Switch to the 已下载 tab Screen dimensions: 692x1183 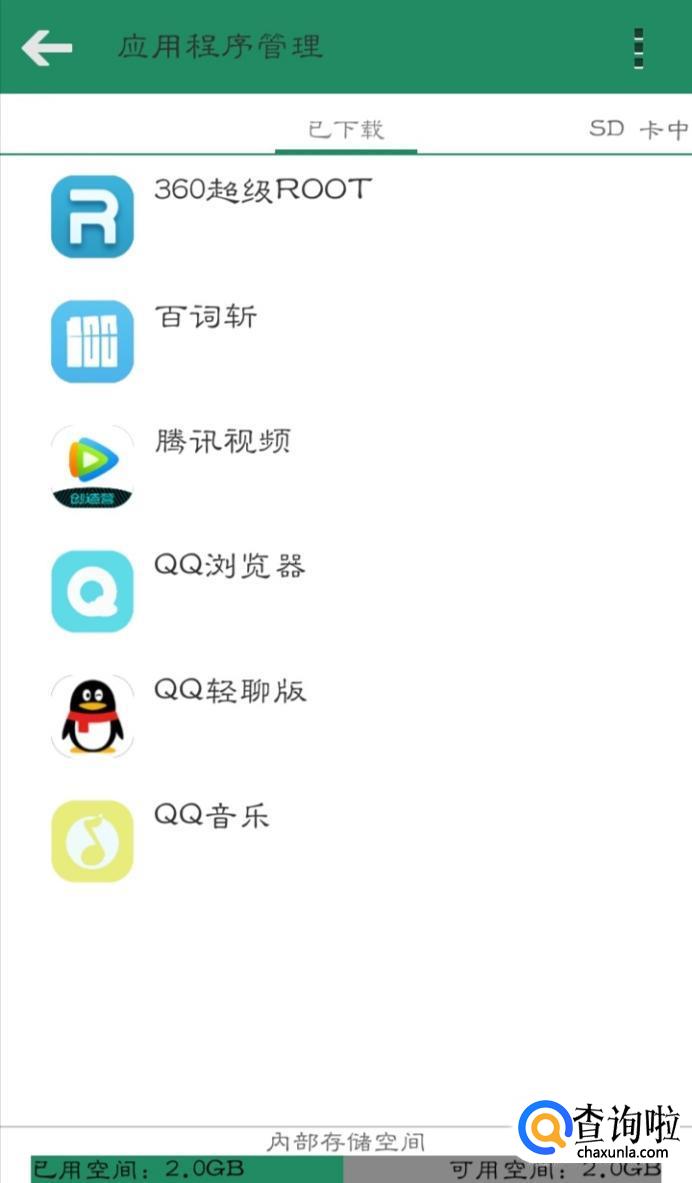tap(346, 130)
